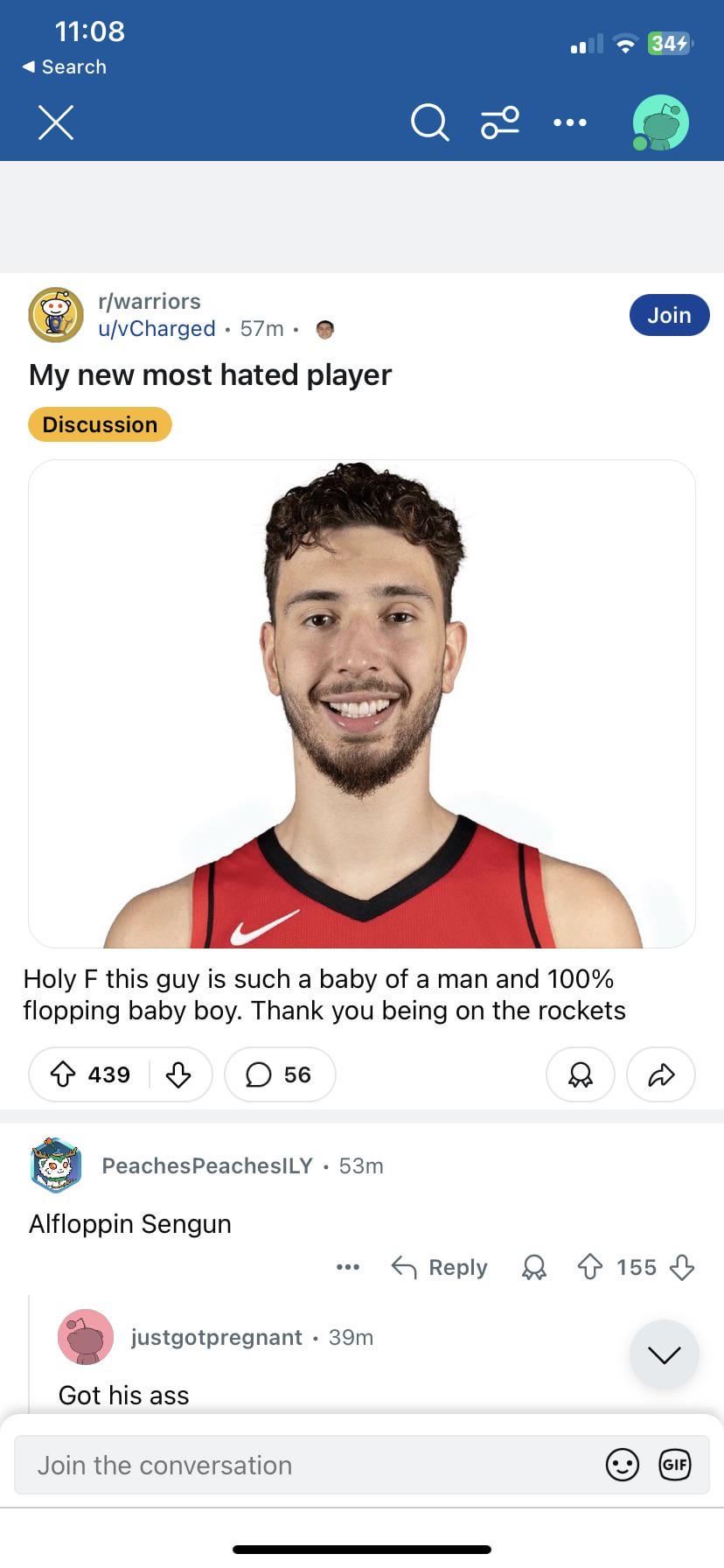Downvote the 'My new most hated player' post
The height and width of the screenshot is (1568, 724).
pyautogui.click(x=178, y=1074)
